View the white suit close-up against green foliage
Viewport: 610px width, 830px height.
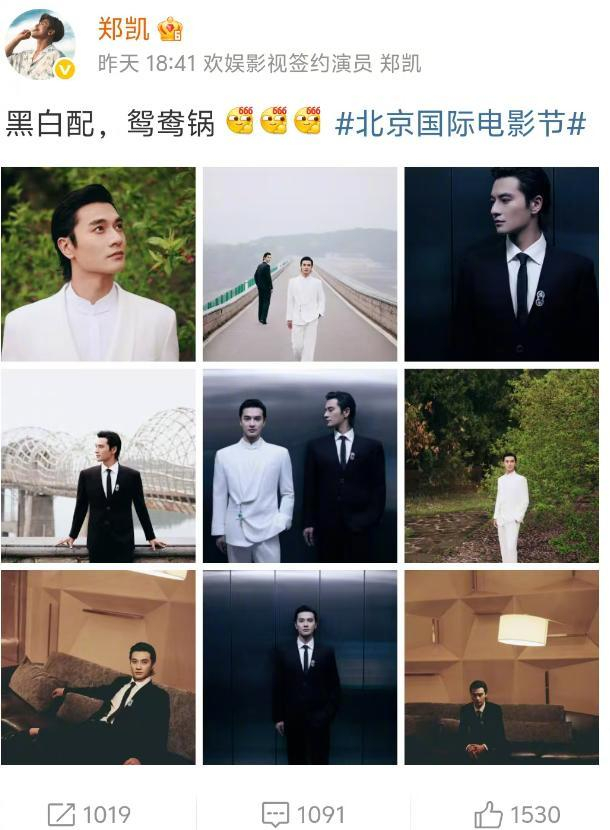click(x=98, y=264)
